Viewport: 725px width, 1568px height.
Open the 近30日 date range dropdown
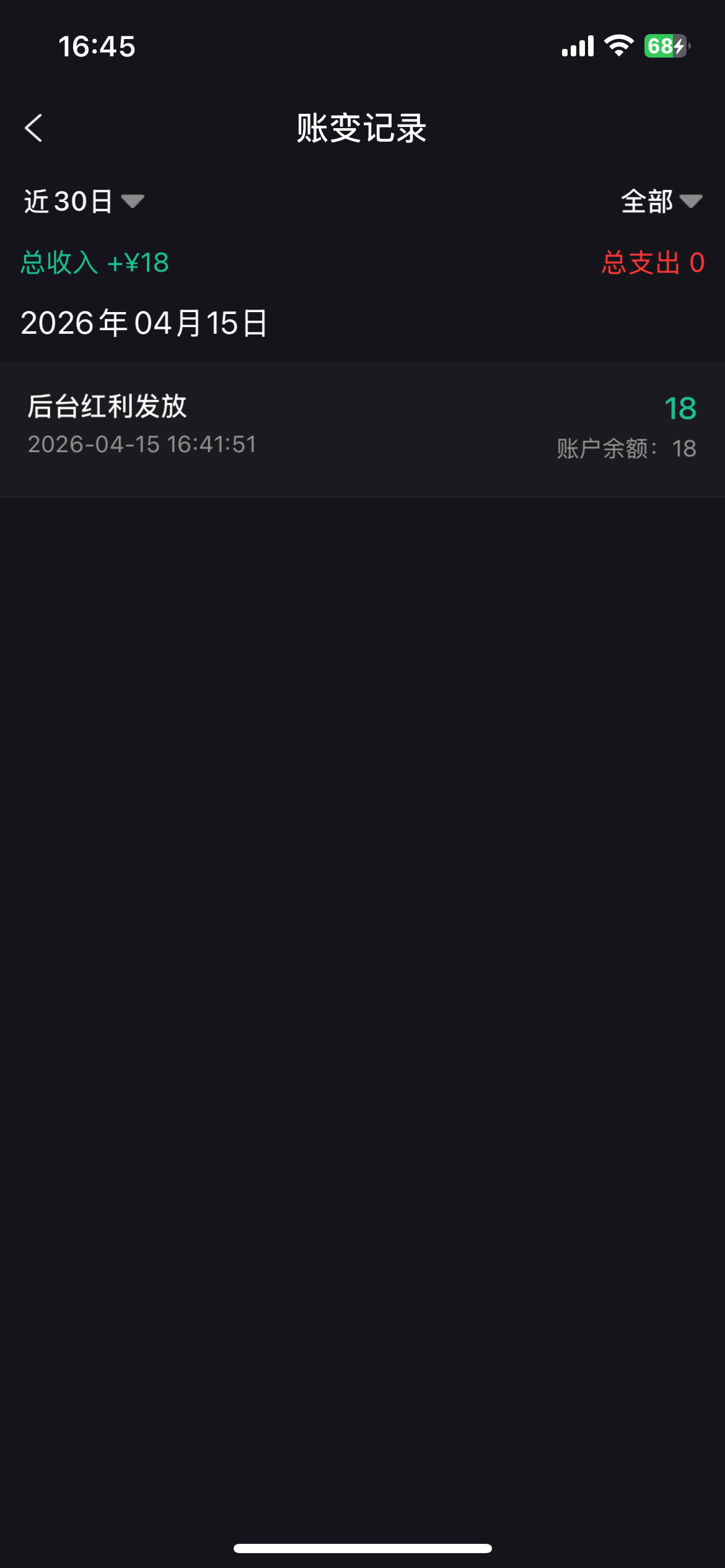84,201
